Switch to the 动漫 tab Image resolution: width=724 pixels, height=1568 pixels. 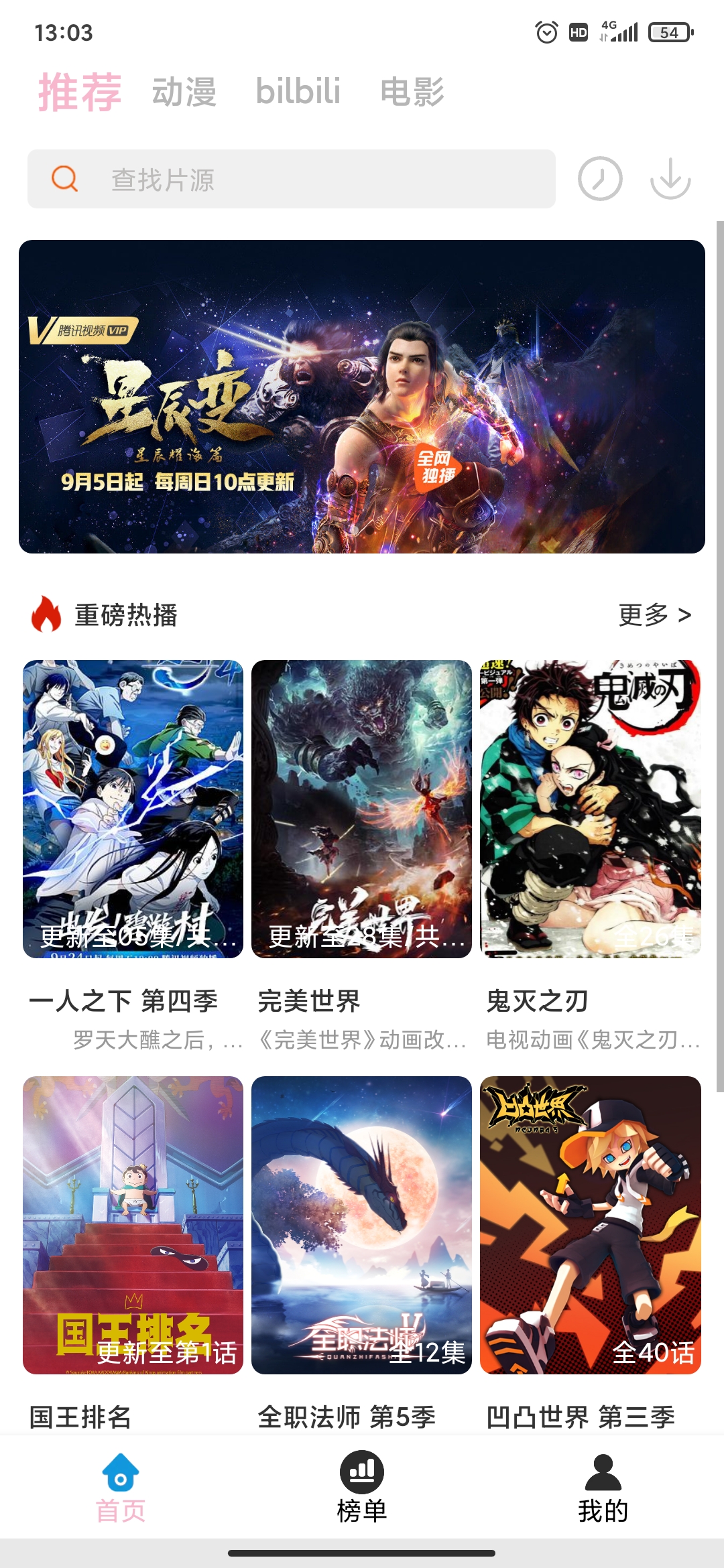click(184, 92)
